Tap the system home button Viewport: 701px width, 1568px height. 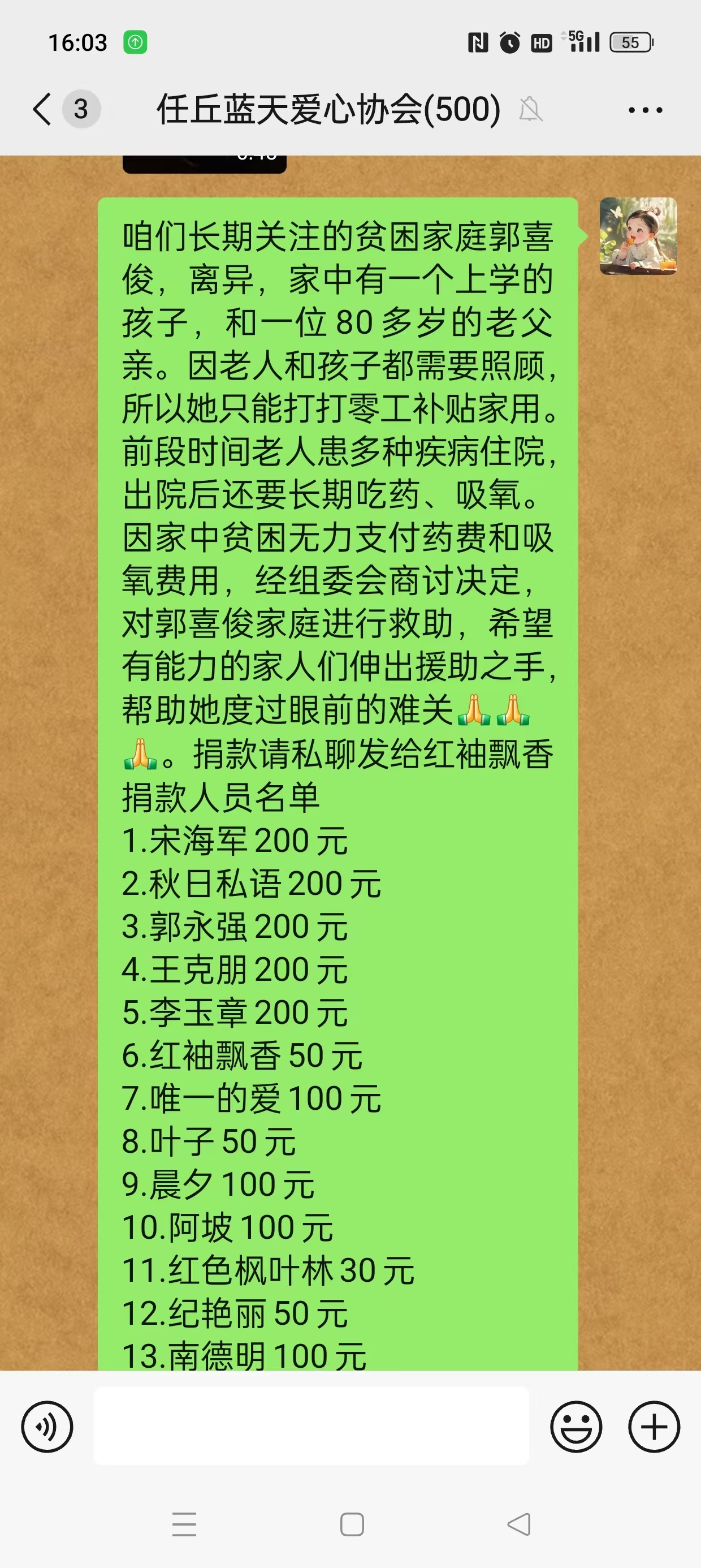coord(352,1524)
